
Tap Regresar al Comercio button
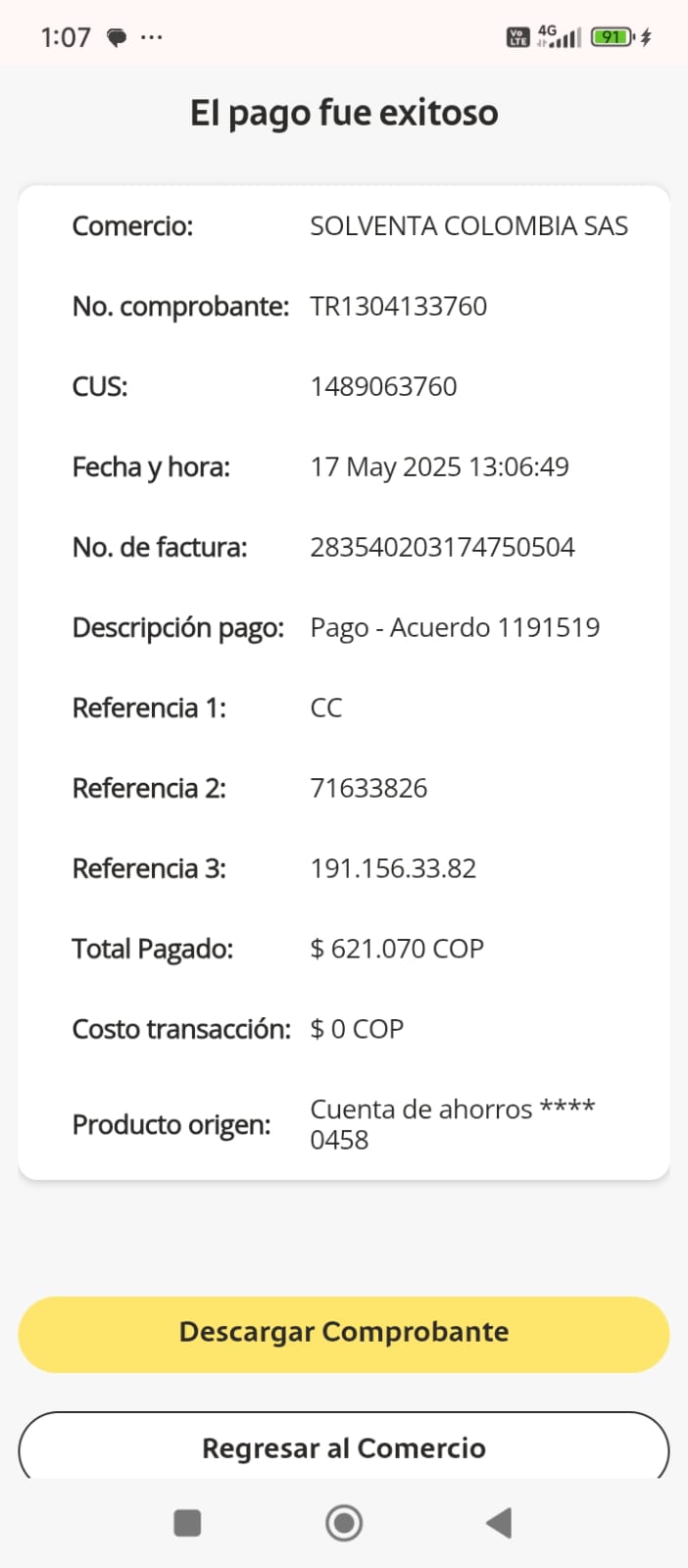[343, 1447]
